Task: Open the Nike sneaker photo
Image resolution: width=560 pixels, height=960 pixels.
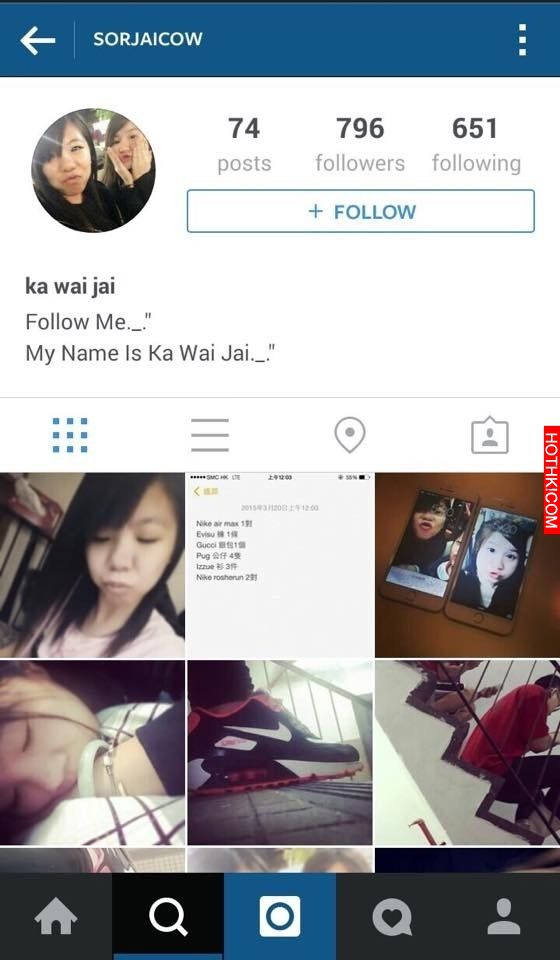Action: (280, 752)
